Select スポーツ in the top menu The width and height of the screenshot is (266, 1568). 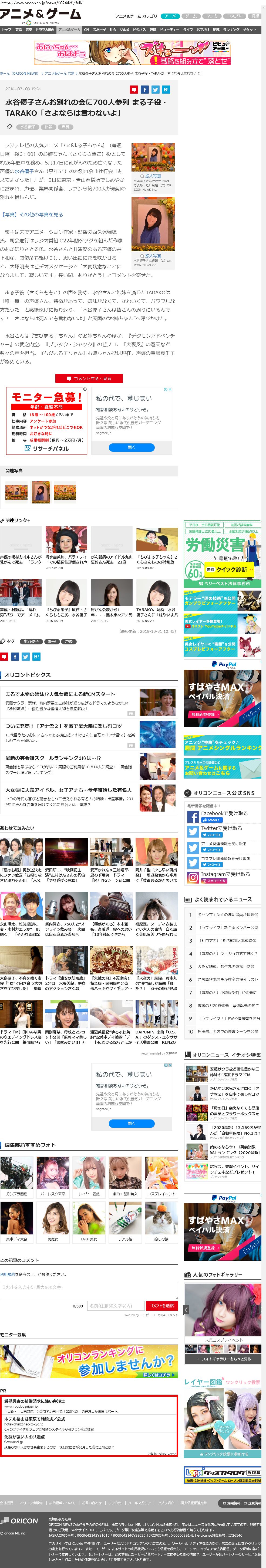coord(99,29)
